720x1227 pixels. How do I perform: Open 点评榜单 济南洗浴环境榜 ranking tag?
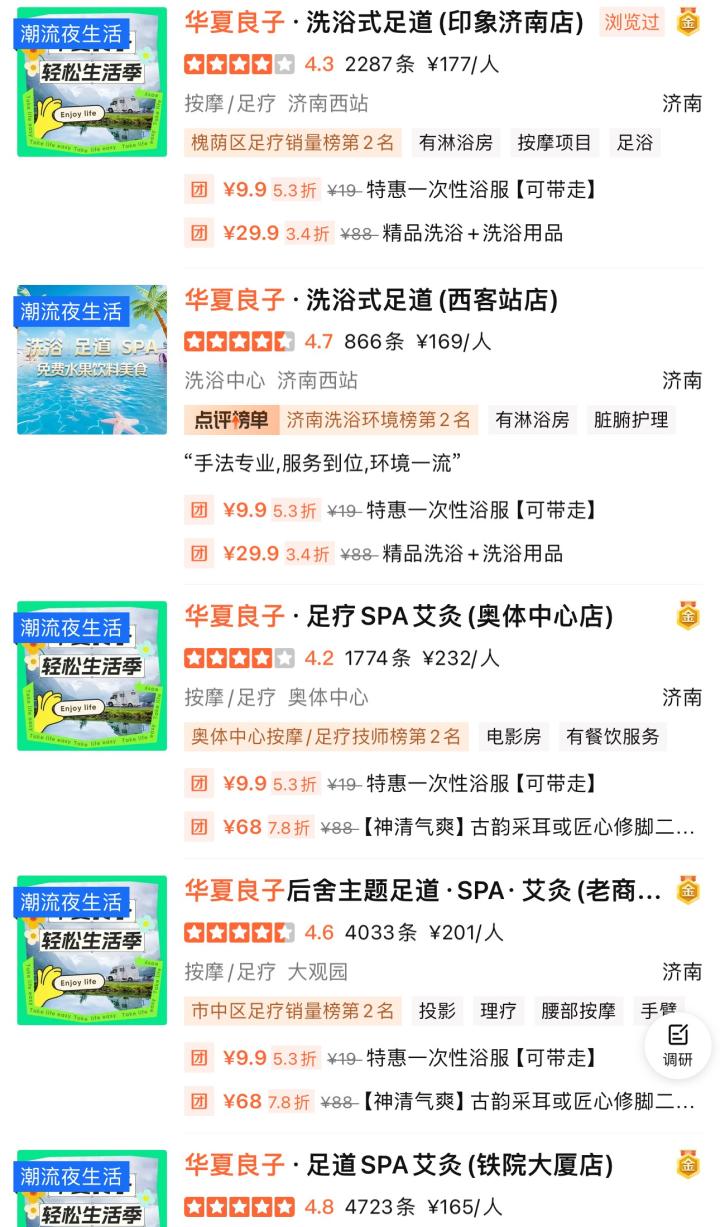330,420
